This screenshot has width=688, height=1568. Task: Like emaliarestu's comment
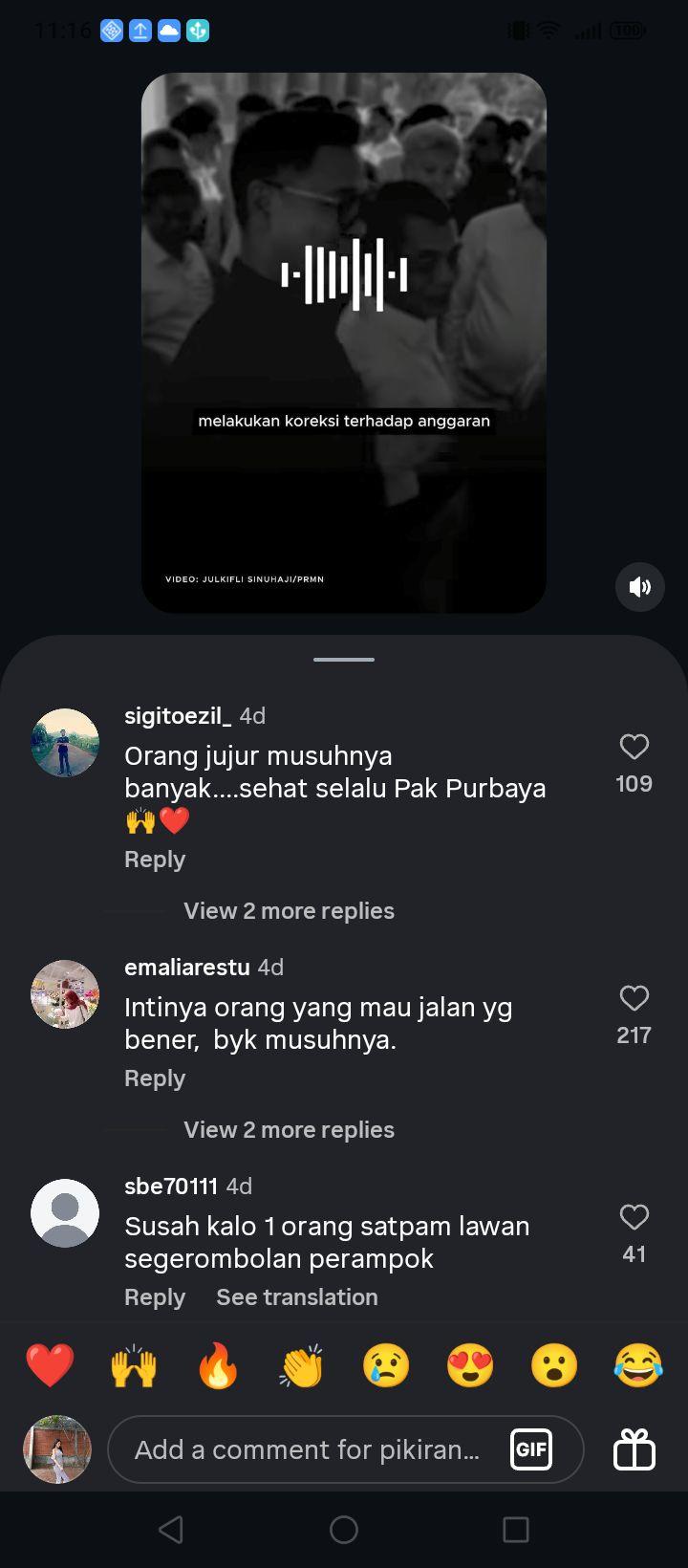pos(634,998)
